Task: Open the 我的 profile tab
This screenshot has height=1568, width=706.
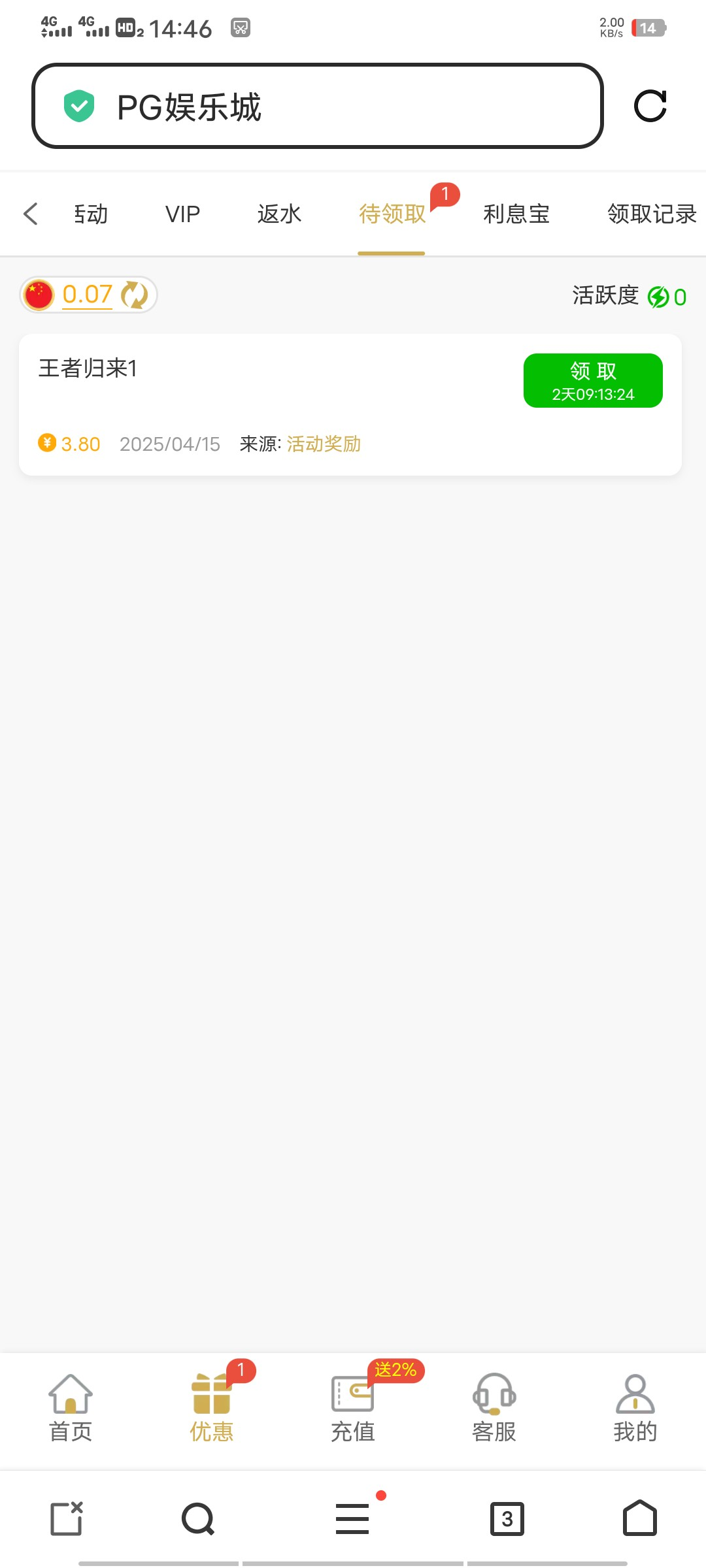Action: pos(635,1407)
